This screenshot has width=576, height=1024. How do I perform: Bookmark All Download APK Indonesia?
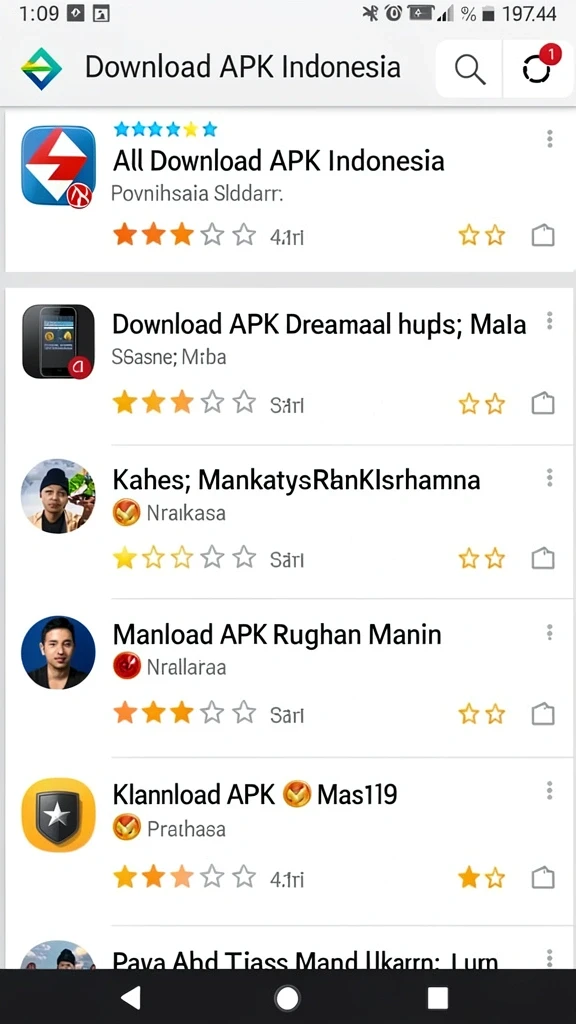click(x=543, y=235)
